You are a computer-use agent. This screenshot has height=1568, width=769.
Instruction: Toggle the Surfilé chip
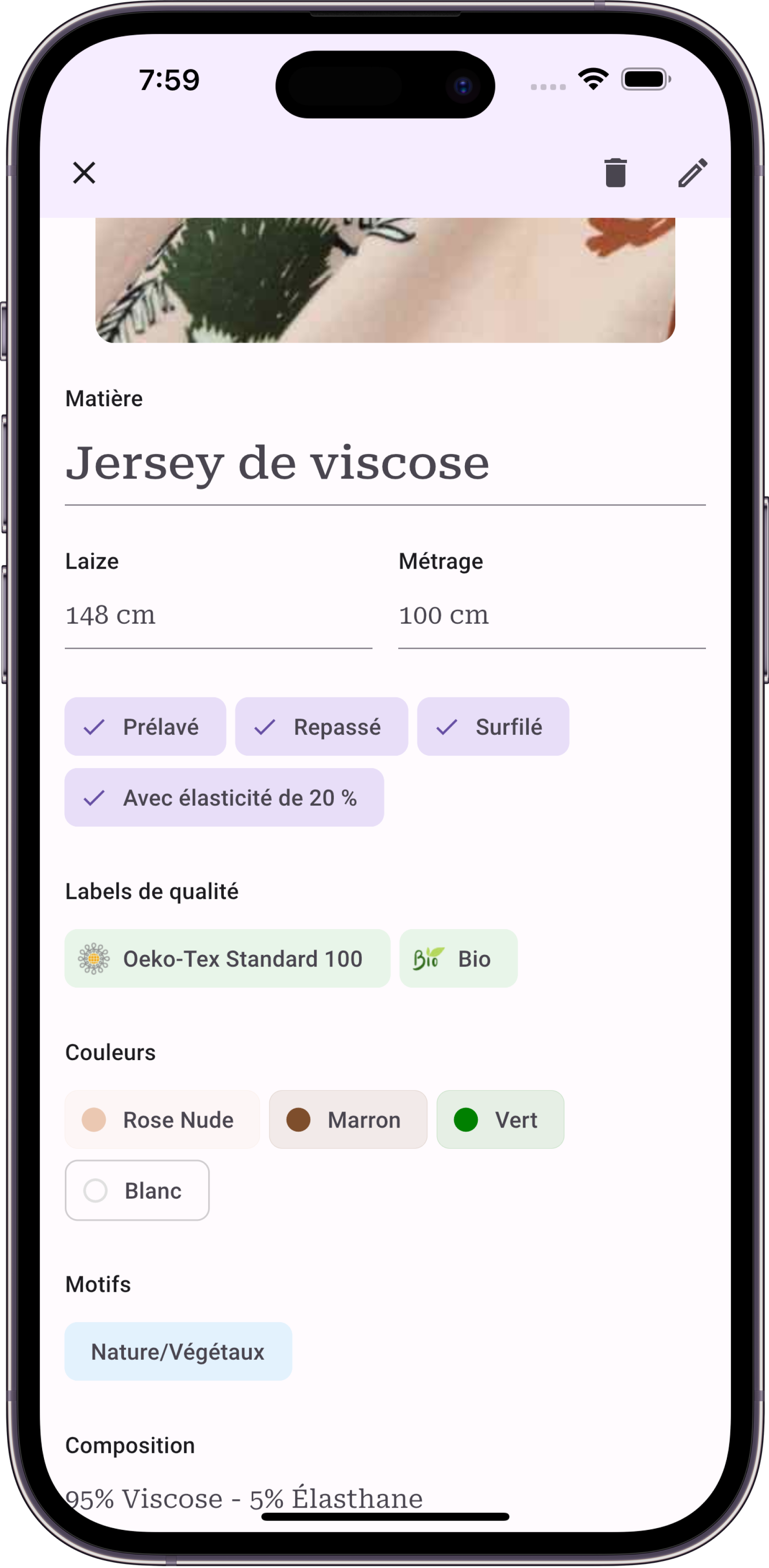tap(492, 727)
